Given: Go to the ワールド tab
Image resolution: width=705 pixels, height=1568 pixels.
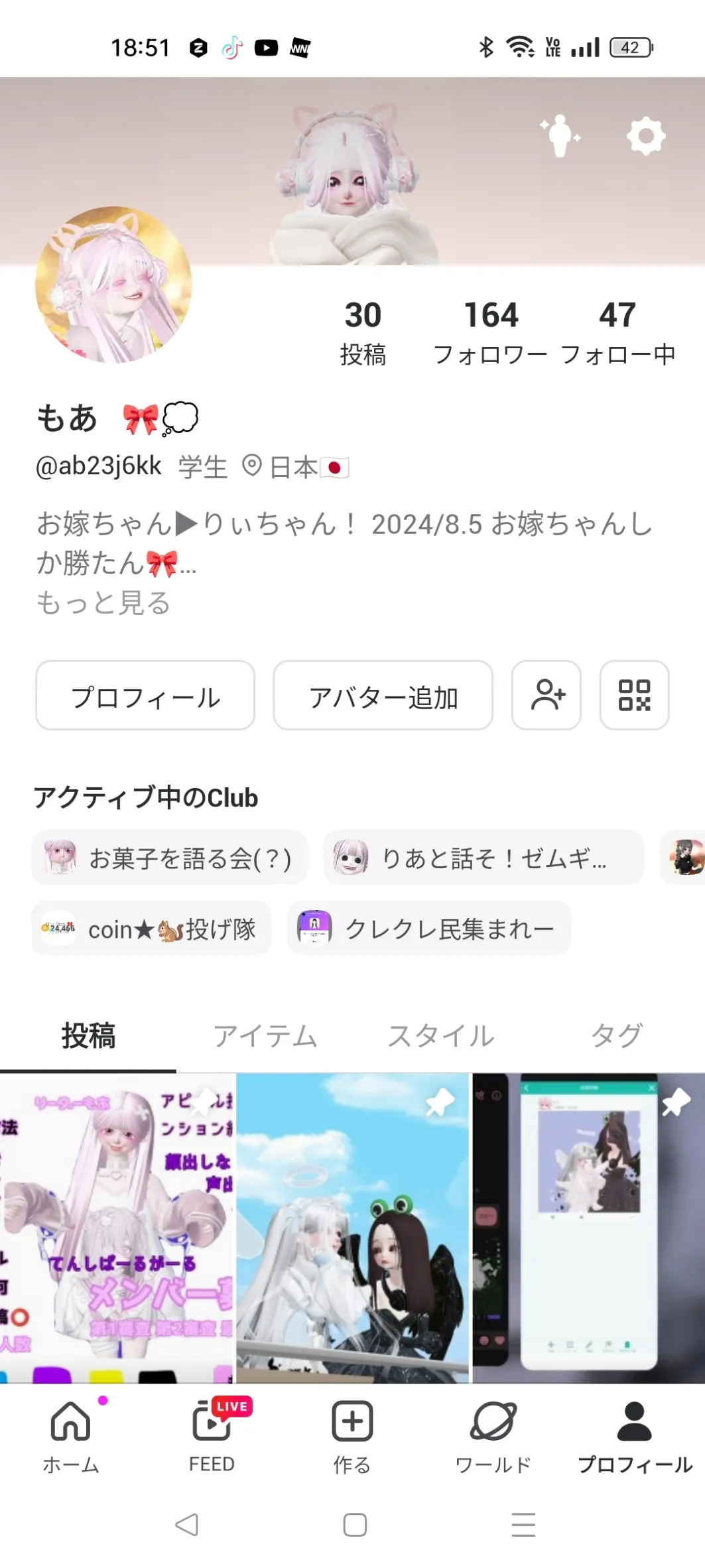Looking at the screenshot, I should click(x=493, y=1437).
